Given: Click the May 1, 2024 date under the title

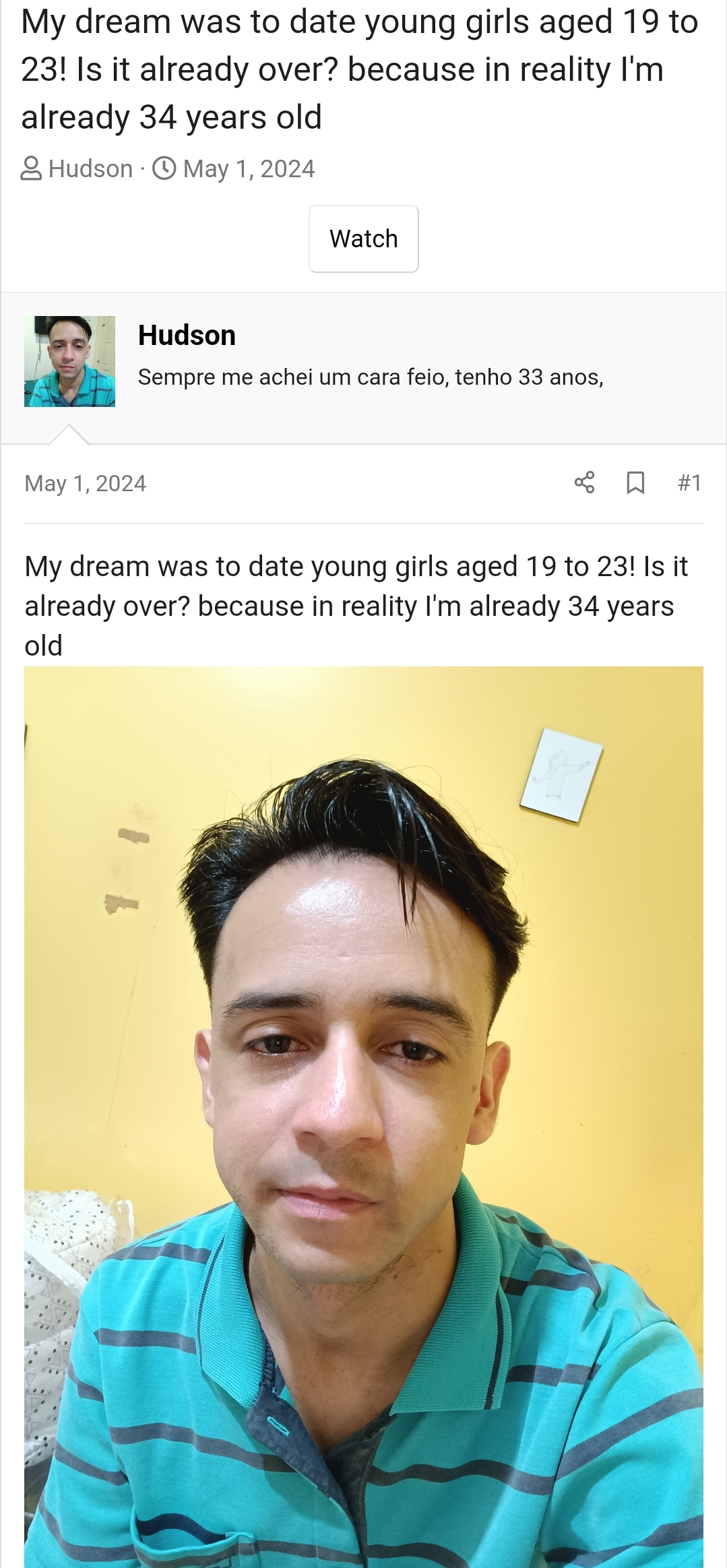Looking at the screenshot, I should (249, 168).
